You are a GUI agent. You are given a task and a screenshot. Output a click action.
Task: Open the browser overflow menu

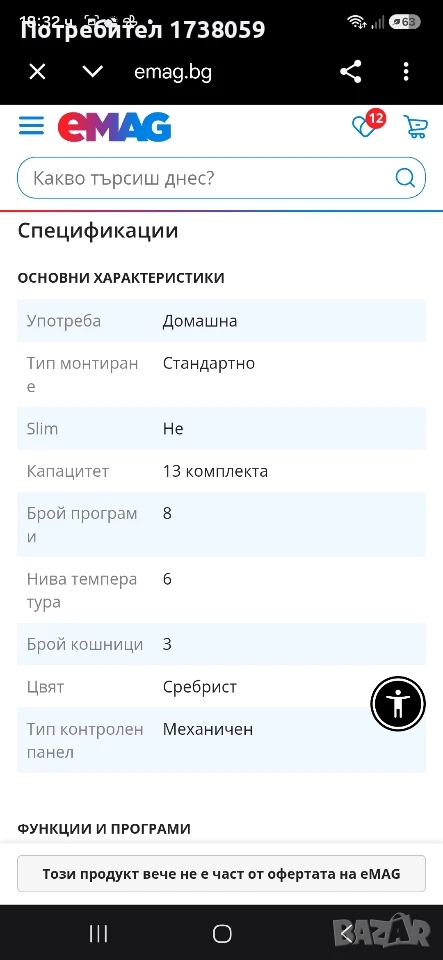[x=406, y=72]
